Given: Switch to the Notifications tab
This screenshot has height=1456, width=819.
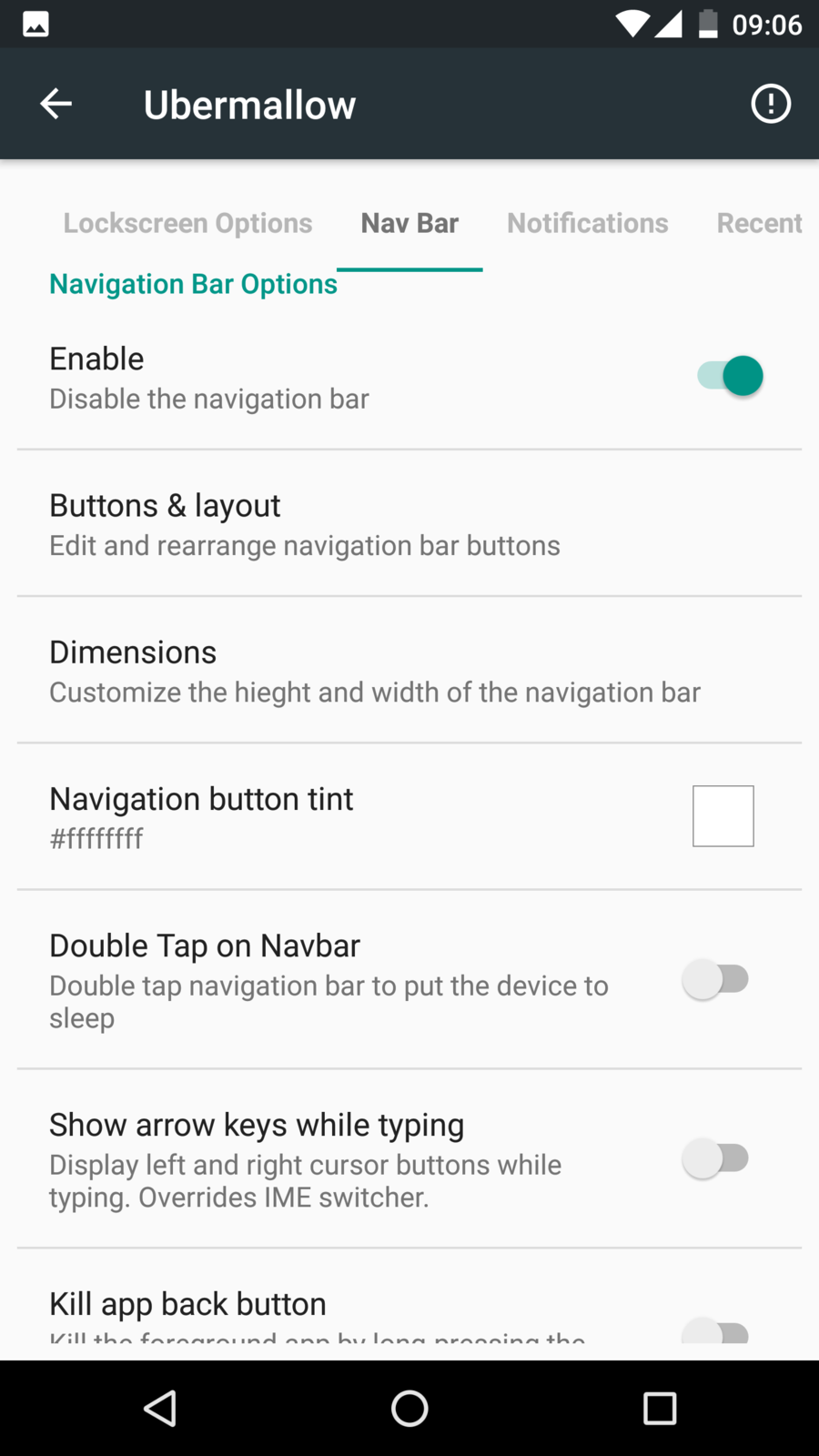Looking at the screenshot, I should click(x=587, y=223).
